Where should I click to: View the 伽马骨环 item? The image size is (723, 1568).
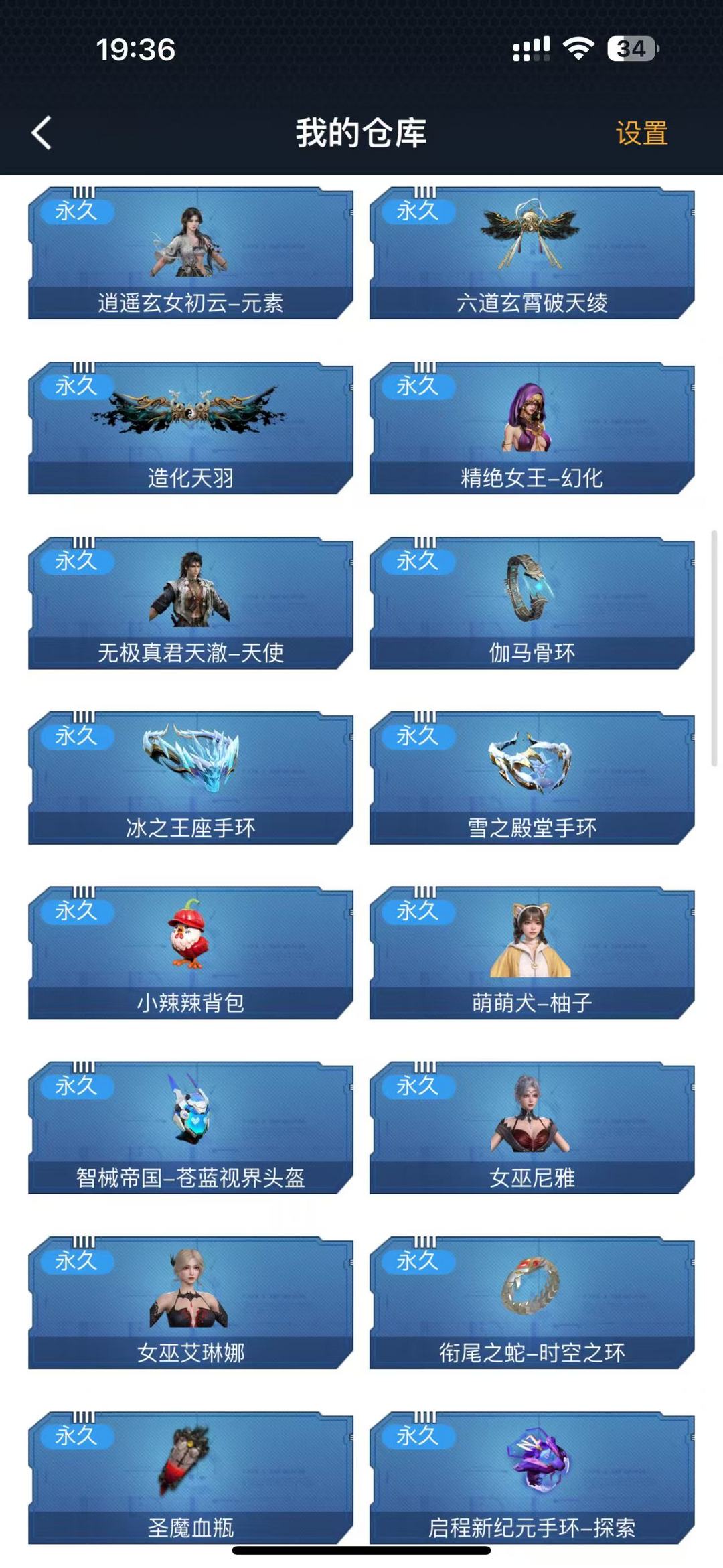pyautogui.click(x=532, y=603)
